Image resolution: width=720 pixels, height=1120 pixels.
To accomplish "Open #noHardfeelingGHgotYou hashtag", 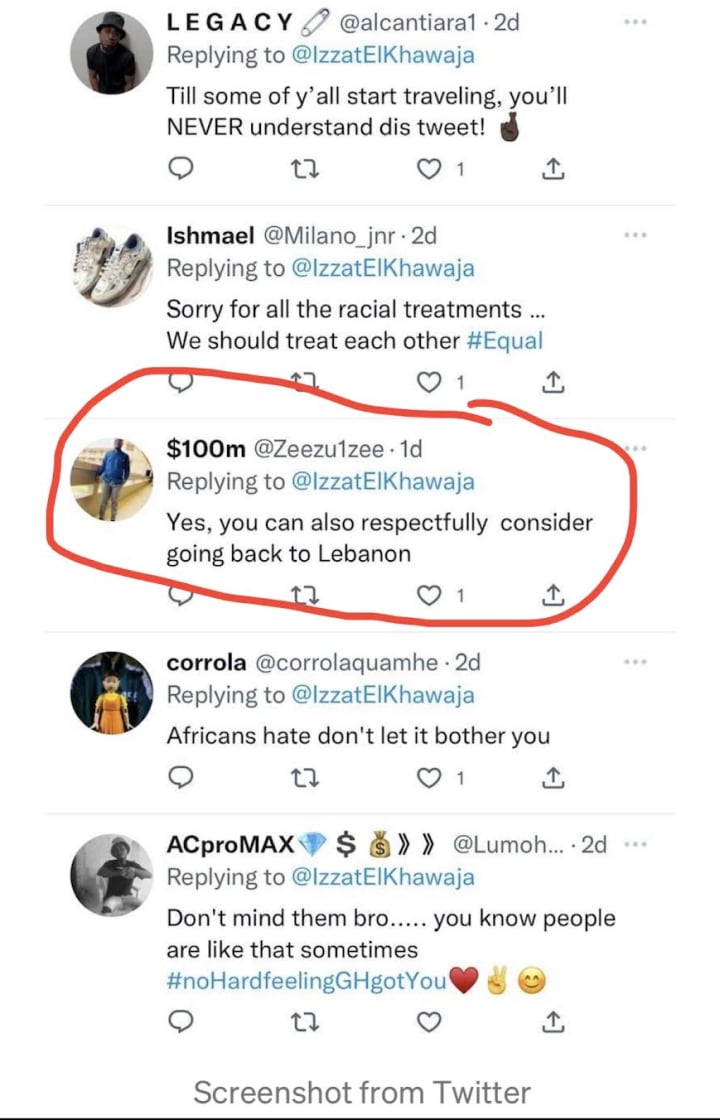I will (x=306, y=981).
